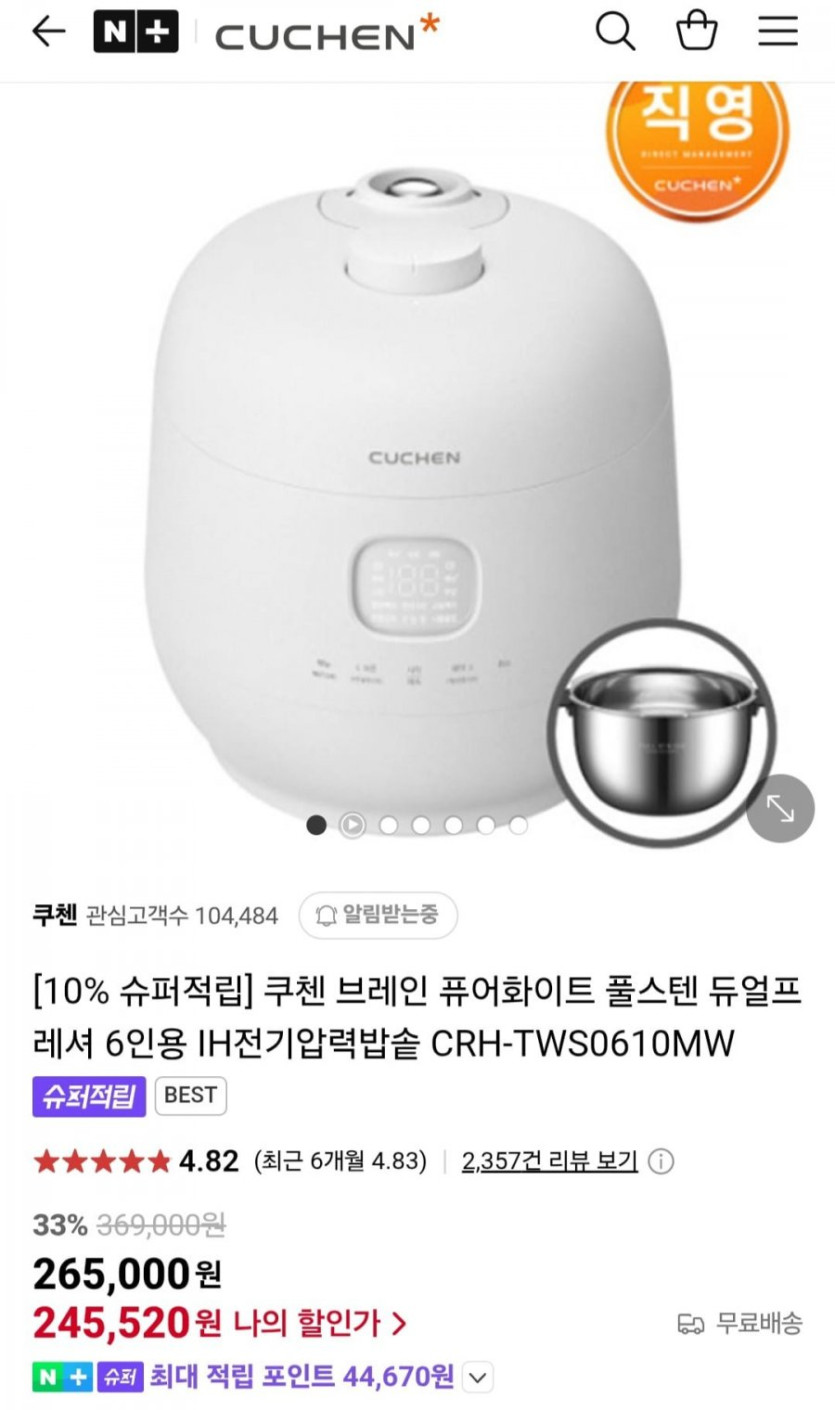
Task: Open 나의 할인가 discount details
Action: coord(320,1323)
